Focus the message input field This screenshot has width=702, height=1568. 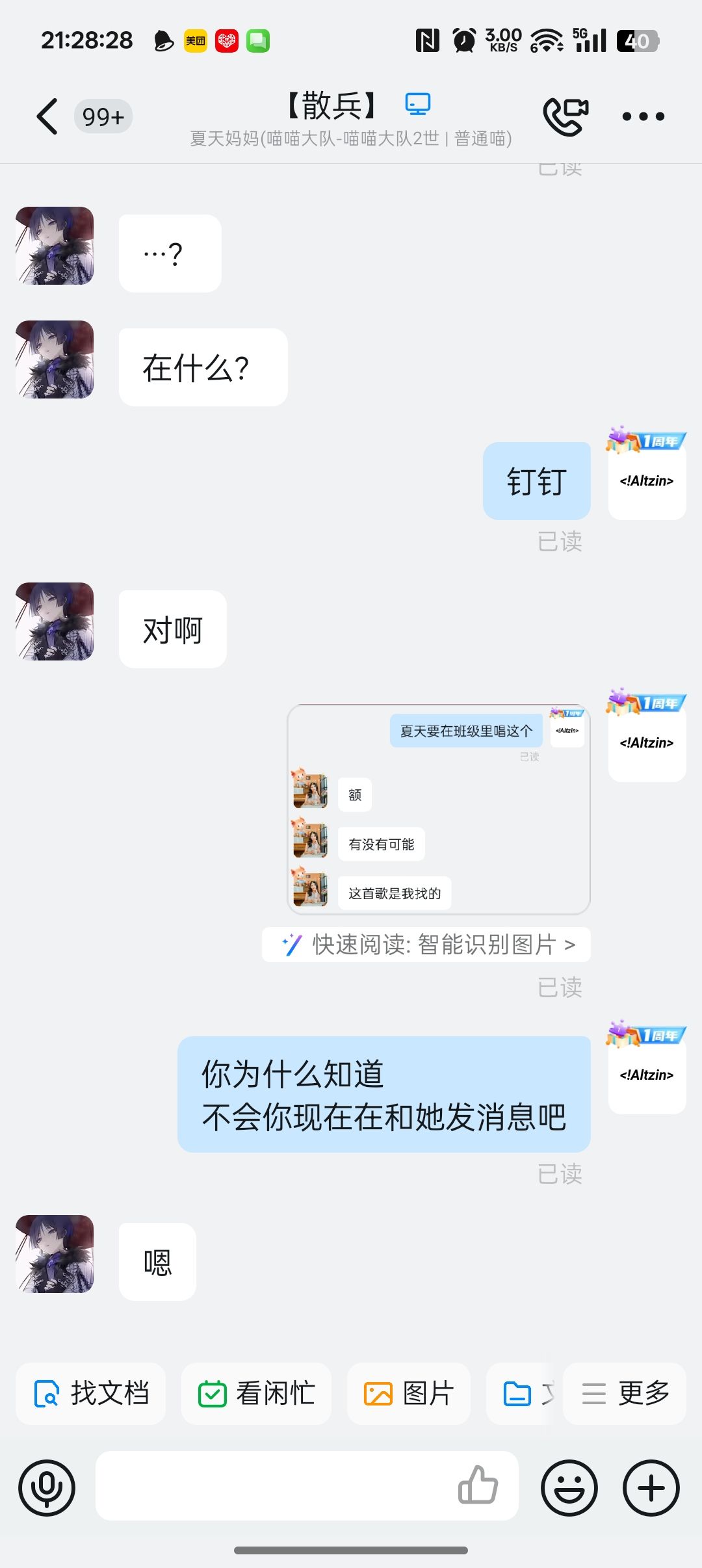pos(273,1486)
